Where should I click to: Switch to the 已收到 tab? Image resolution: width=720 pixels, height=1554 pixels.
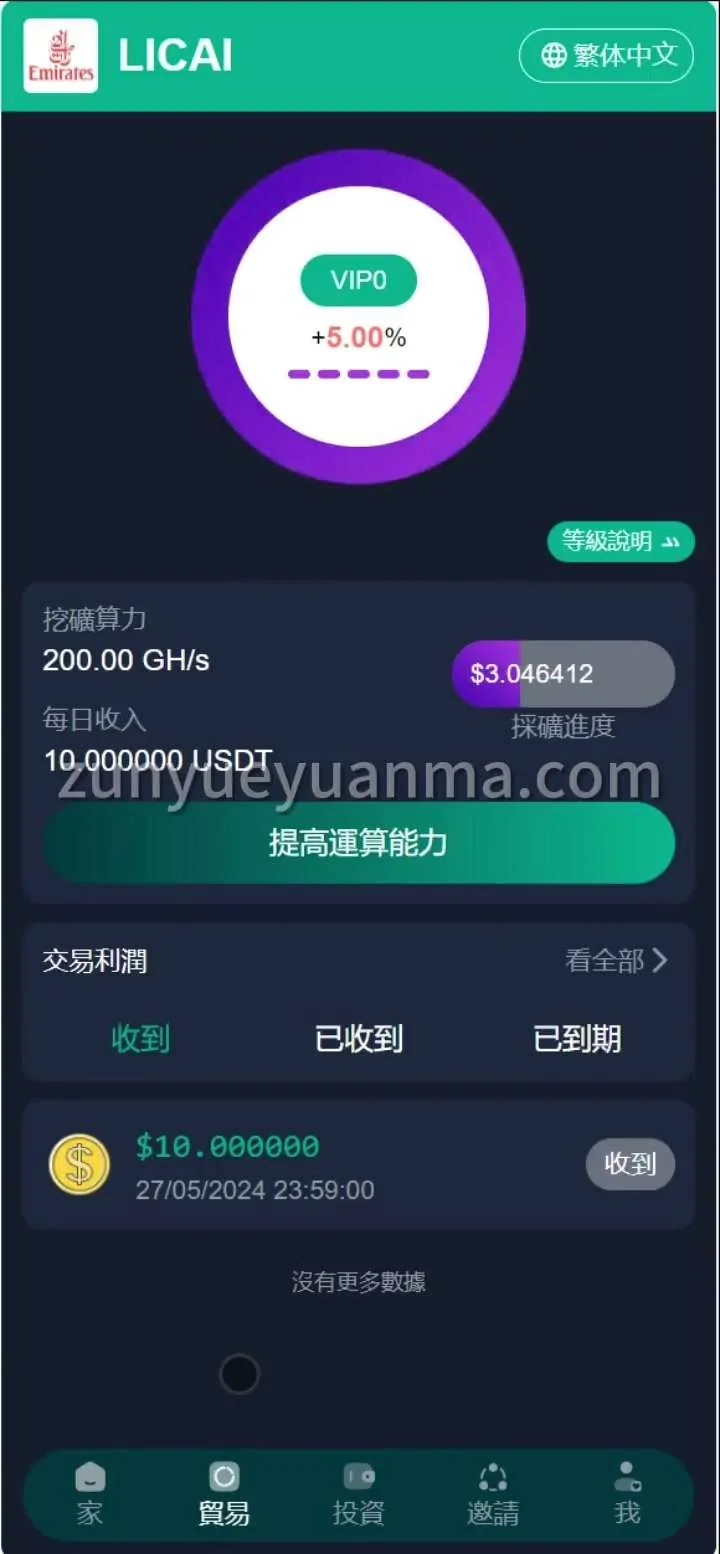point(358,1038)
